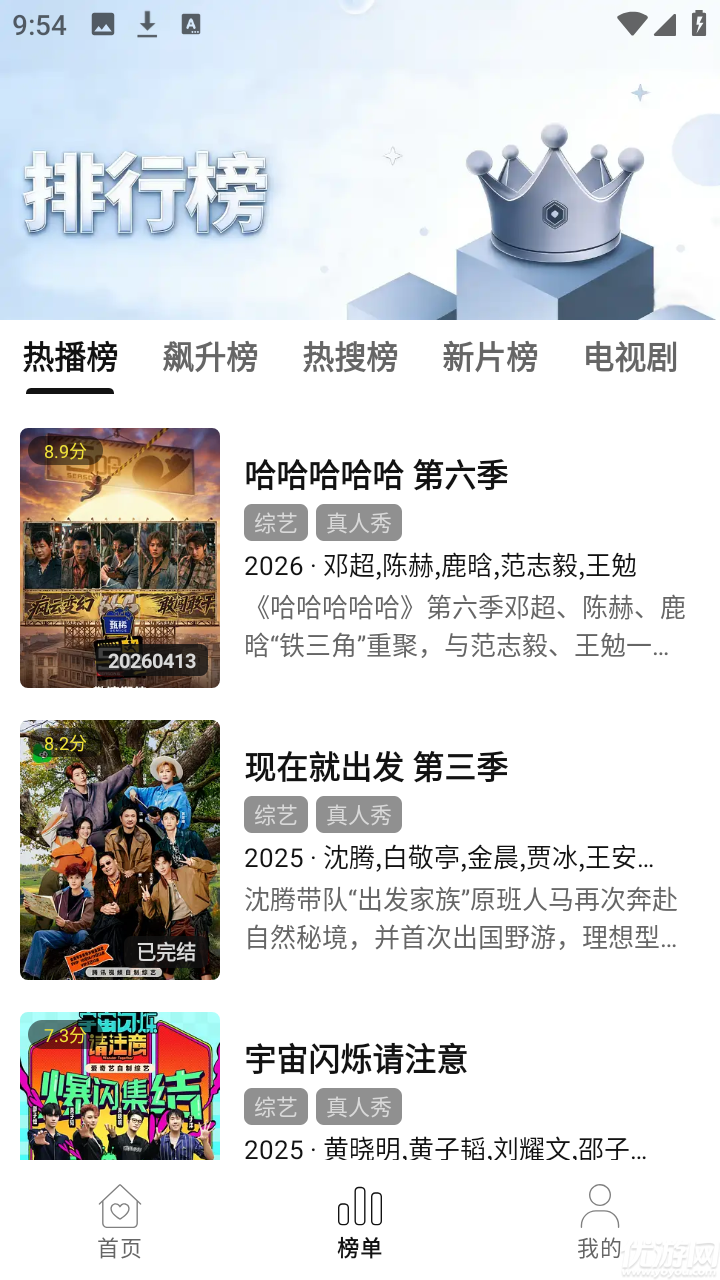Tap the battery indicator icon
Viewport: 720px width, 1280px height.
[700, 24]
